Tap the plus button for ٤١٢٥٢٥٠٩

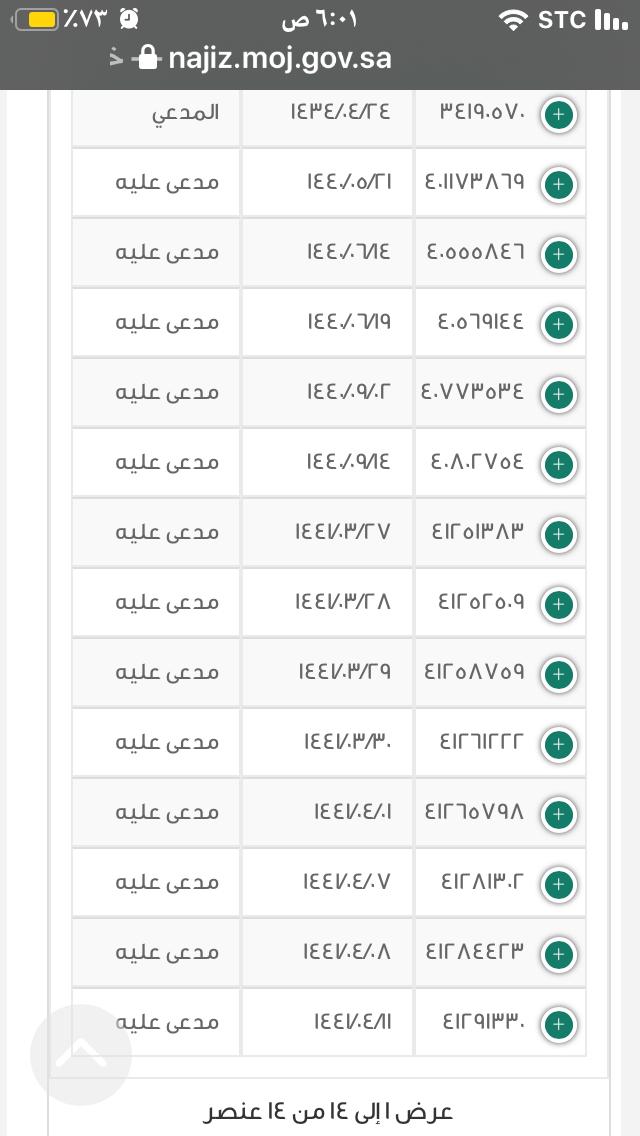click(558, 604)
